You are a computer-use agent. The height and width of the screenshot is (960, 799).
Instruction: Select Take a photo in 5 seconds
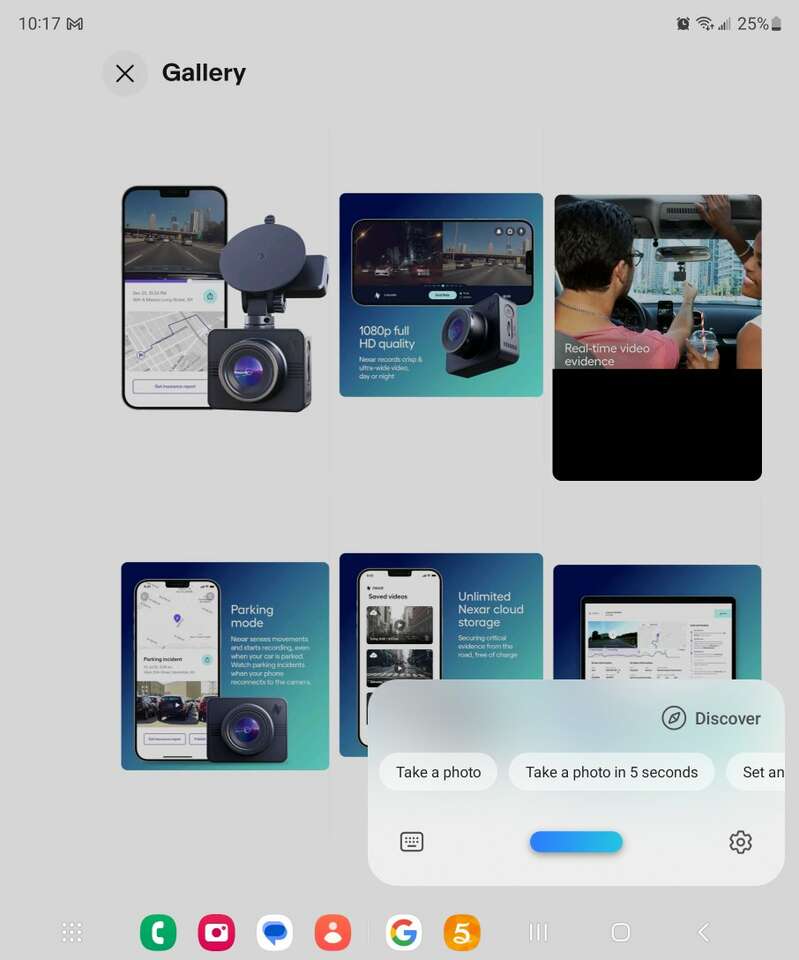click(x=611, y=772)
